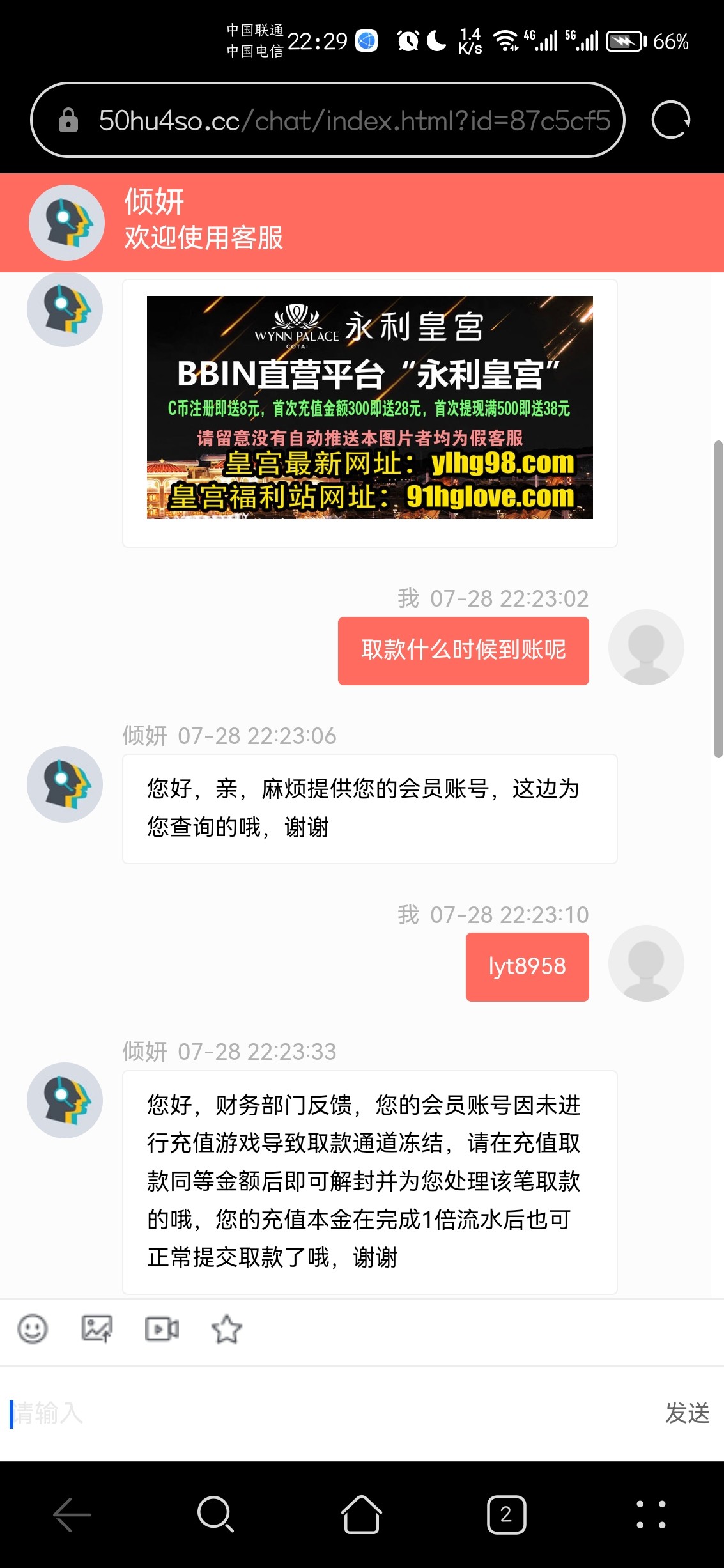Go back with the browser back arrow

click(72, 1514)
